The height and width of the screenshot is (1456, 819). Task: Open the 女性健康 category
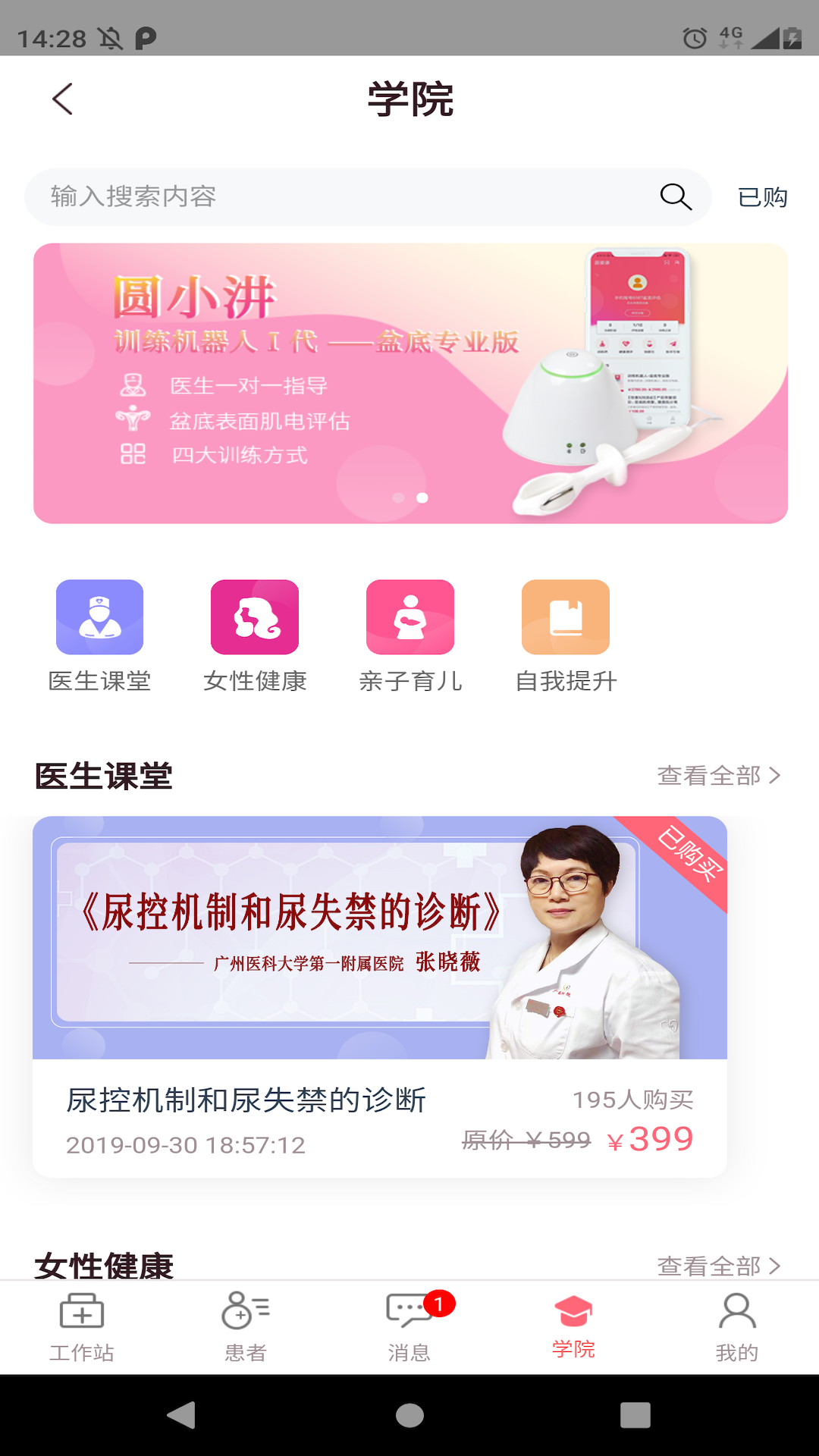[x=255, y=635]
